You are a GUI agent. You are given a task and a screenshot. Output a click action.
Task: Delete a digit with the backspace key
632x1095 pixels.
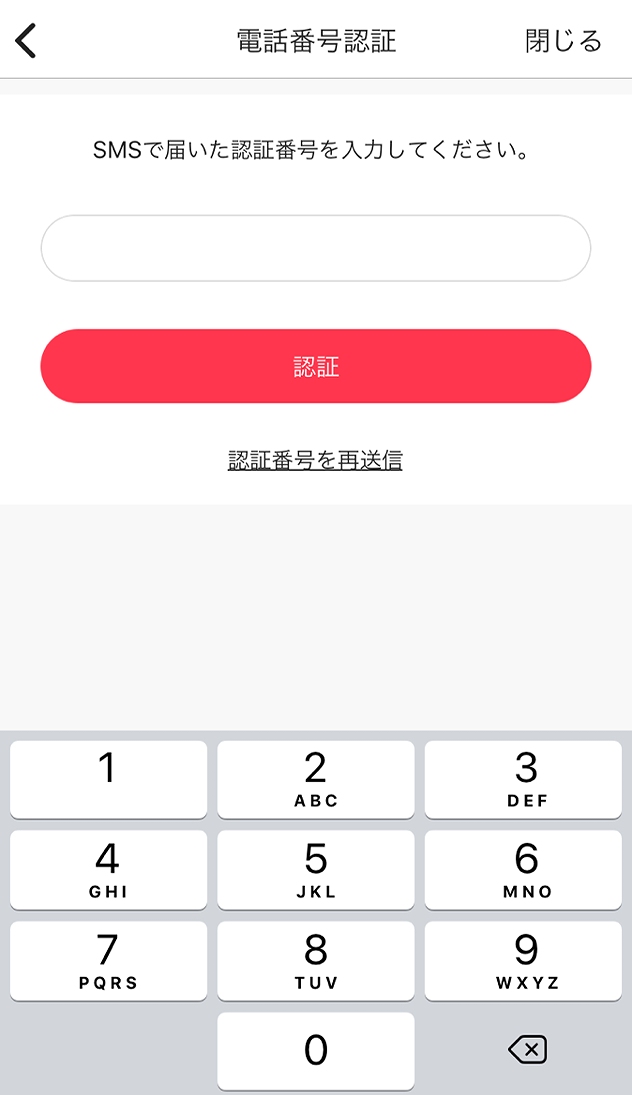pos(527,1049)
